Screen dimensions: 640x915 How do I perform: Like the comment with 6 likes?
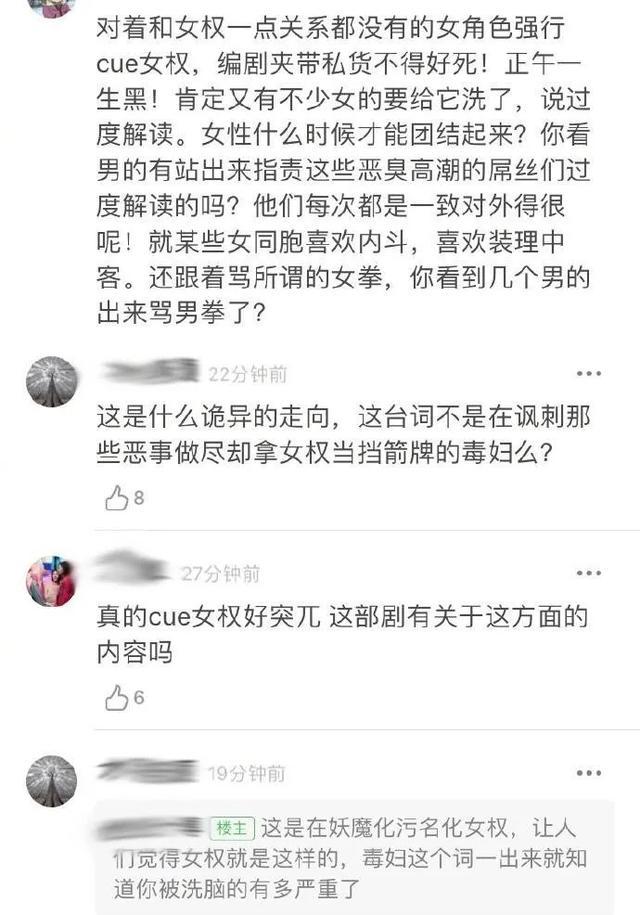click(x=117, y=697)
